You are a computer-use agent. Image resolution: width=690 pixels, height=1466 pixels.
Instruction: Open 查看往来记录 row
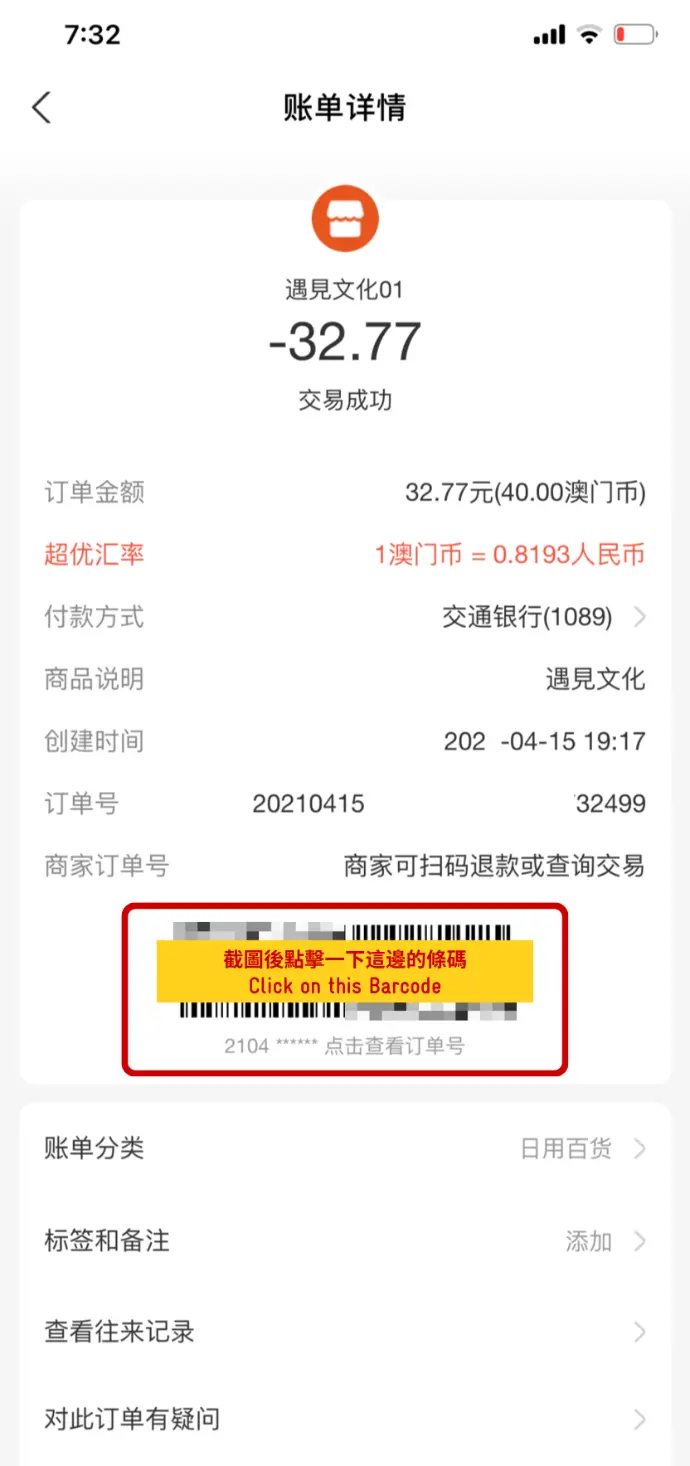tap(345, 1332)
